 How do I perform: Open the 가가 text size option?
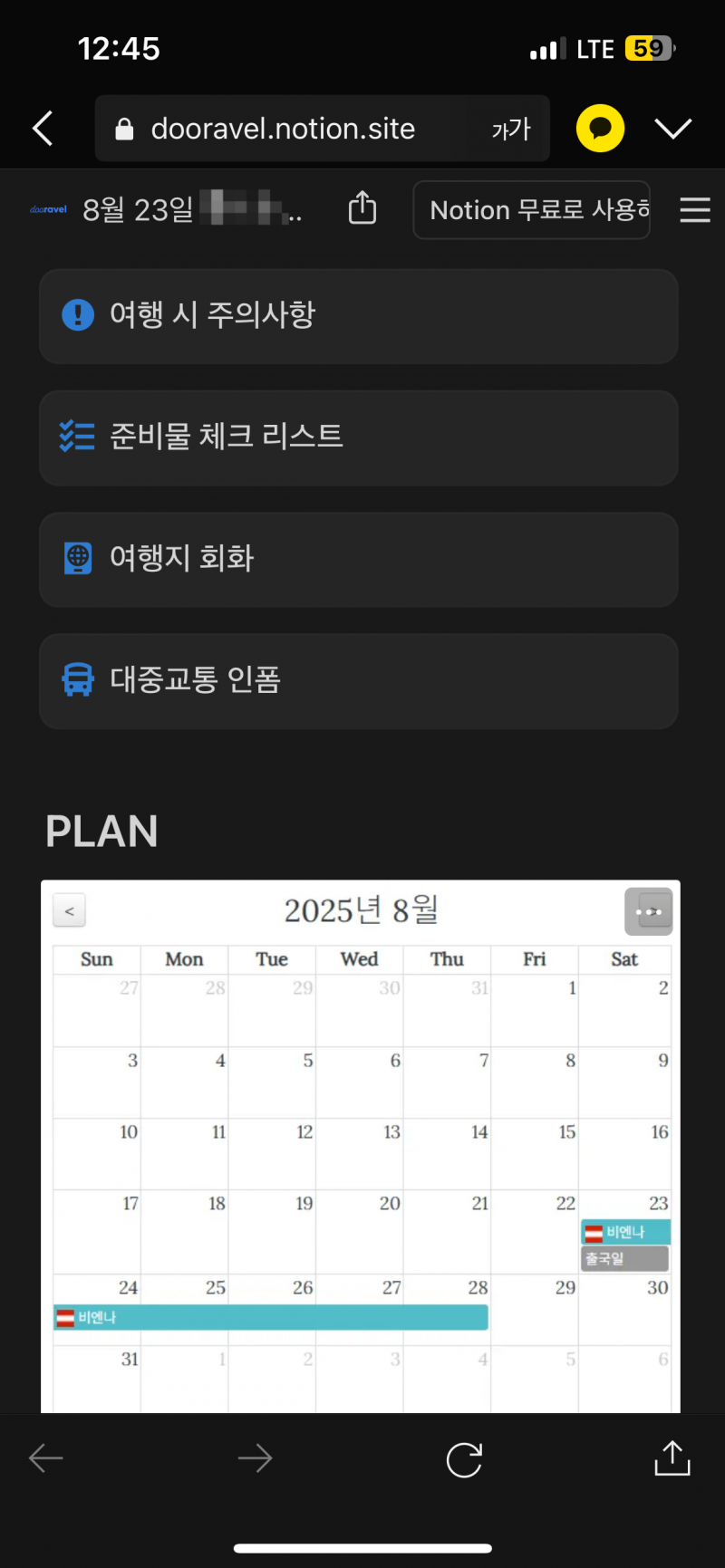(511, 129)
